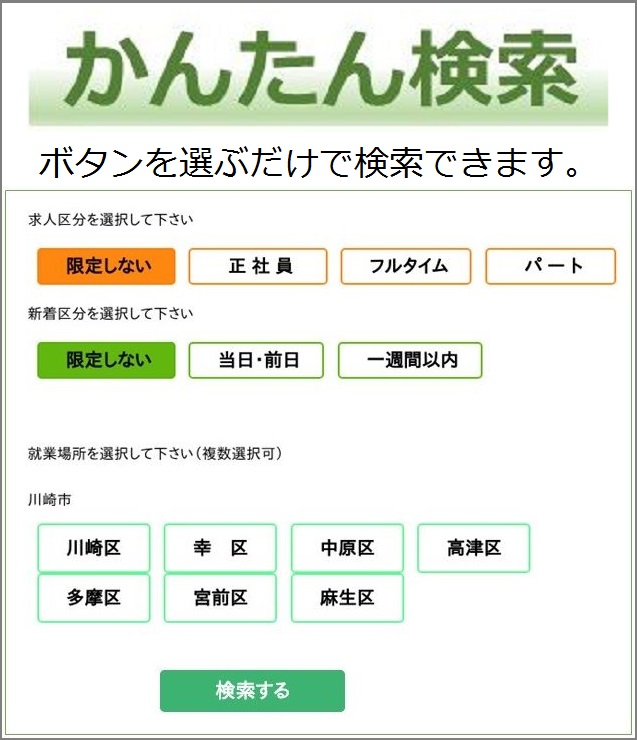Screen dimensions: 637x740
Task: Select the フルタイム option
Action: [x=406, y=266]
